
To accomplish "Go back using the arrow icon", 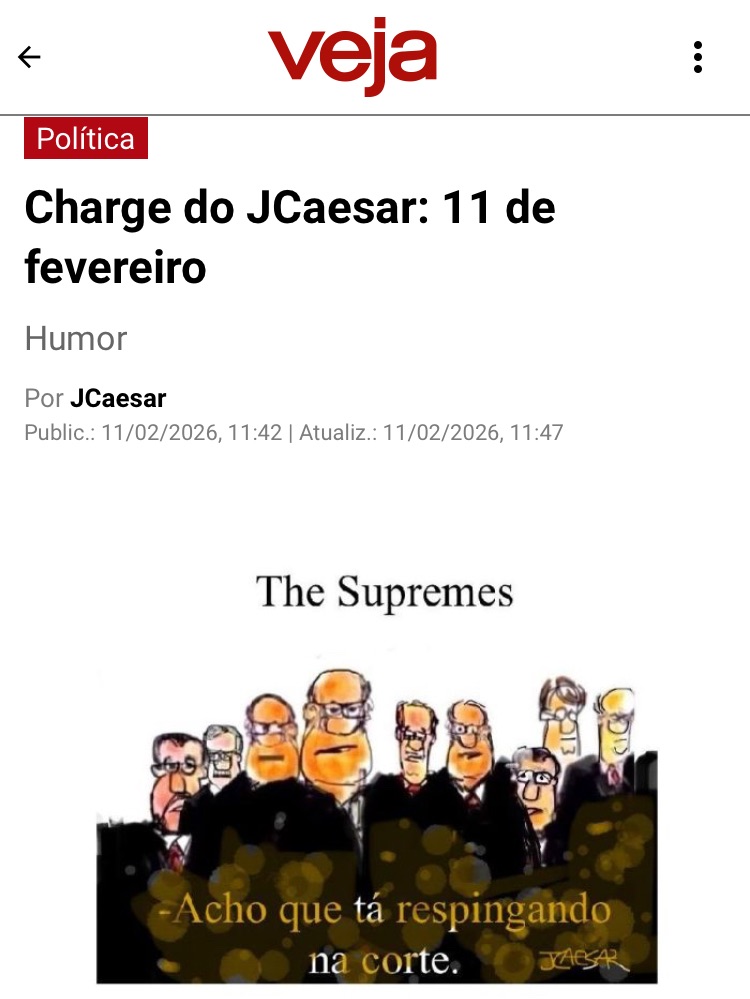I will tap(30, 57).
